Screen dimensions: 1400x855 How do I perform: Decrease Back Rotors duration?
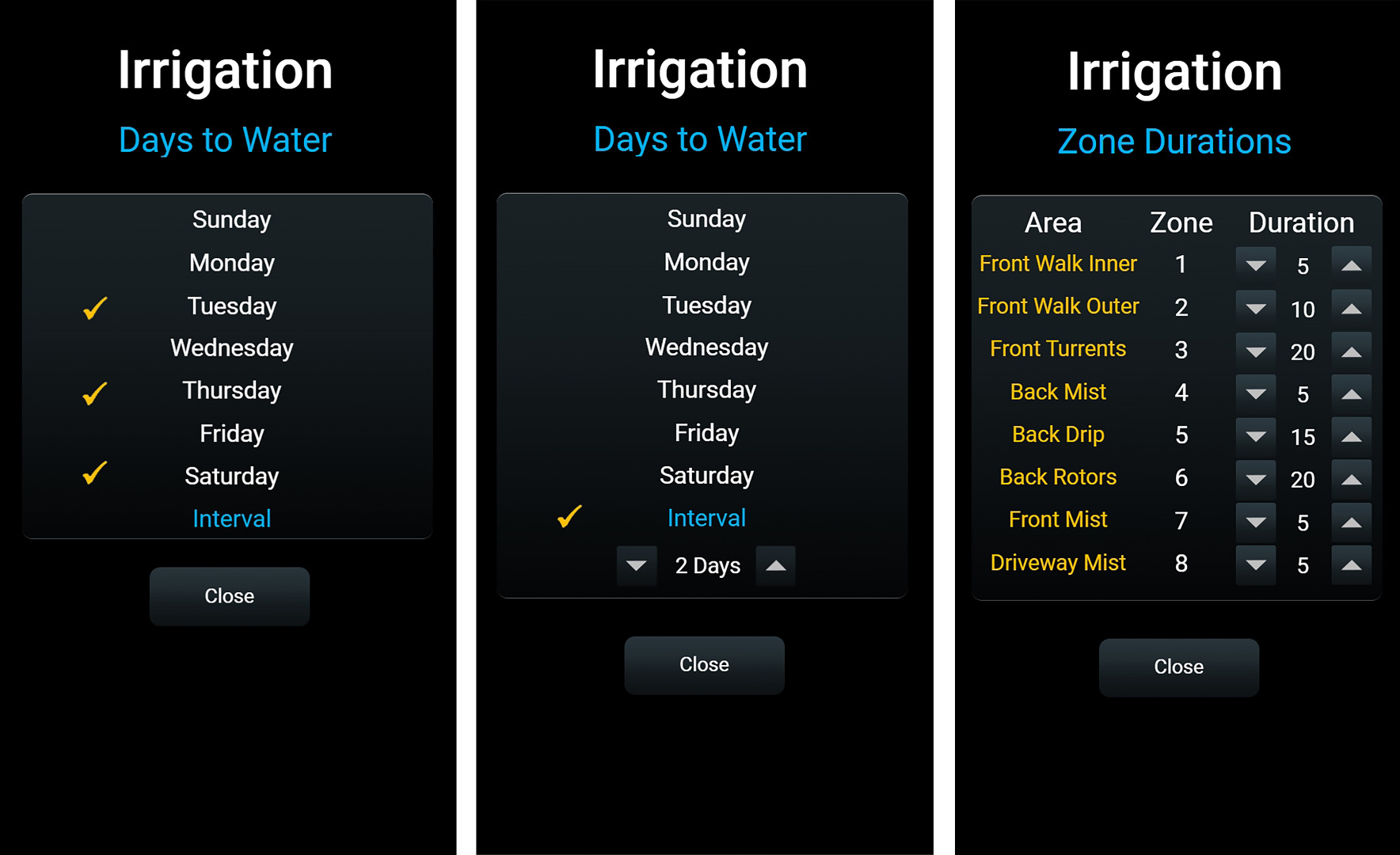pos(1255,479)
